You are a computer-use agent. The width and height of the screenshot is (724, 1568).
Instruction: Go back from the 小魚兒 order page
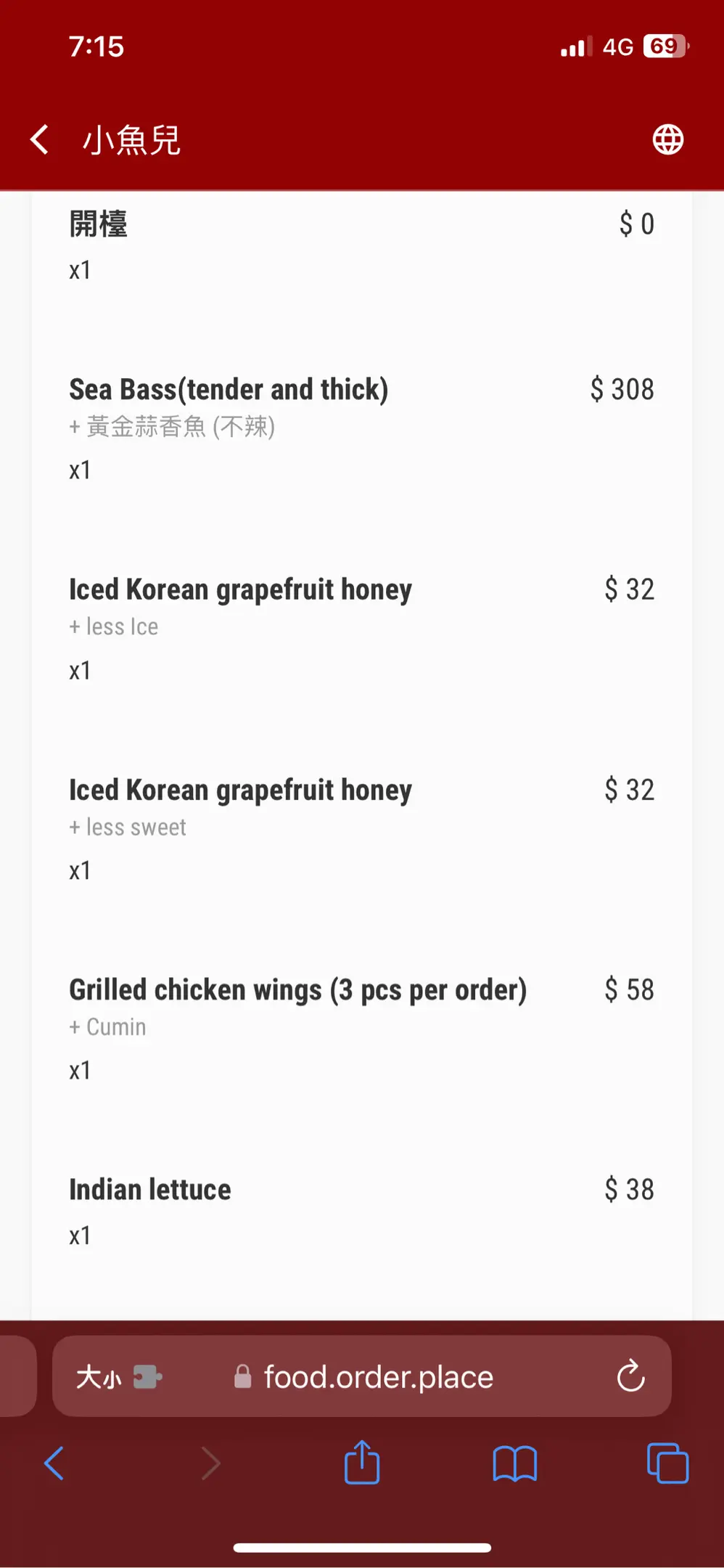(x=41, y=139)
